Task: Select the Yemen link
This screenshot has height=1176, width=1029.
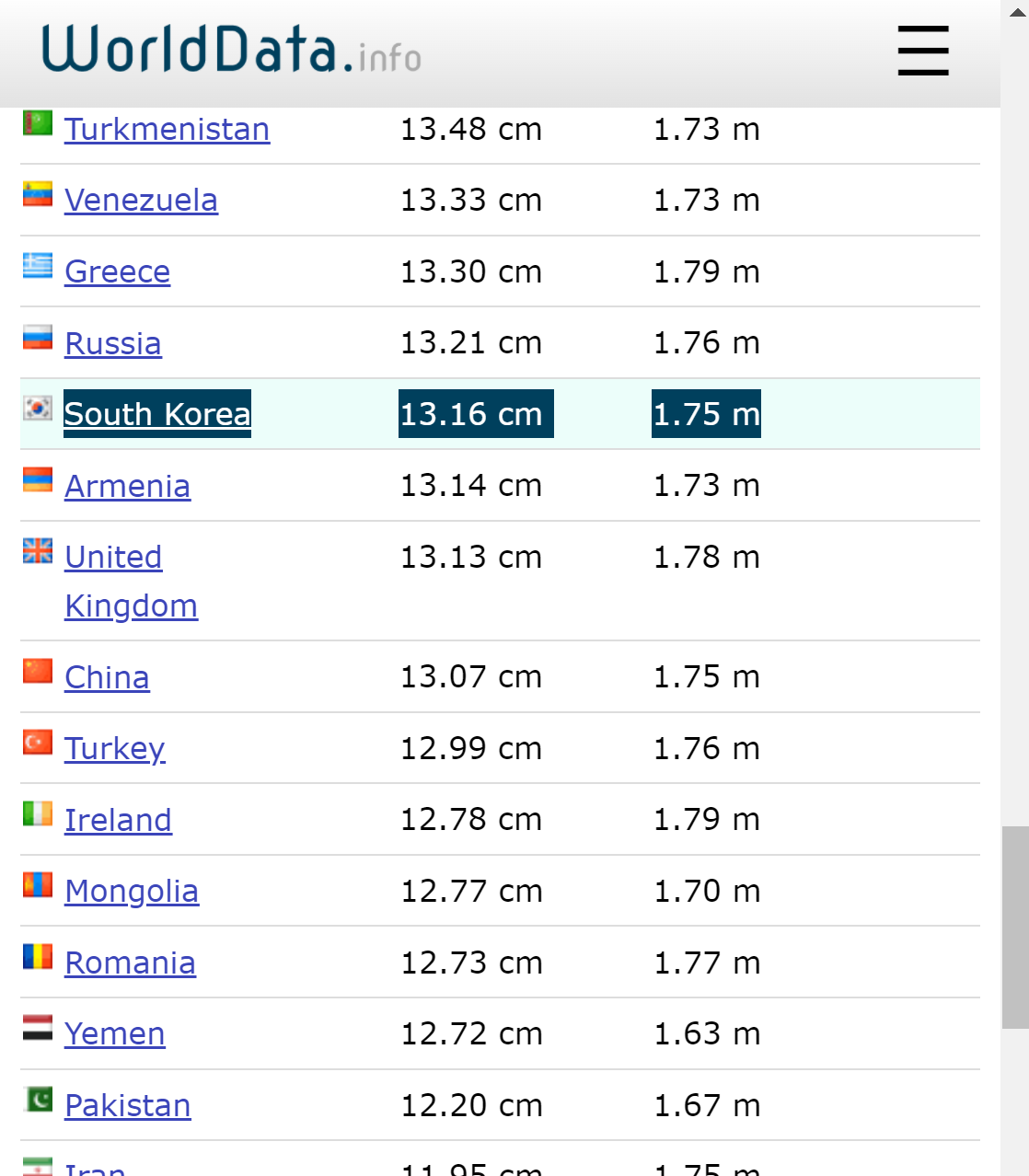Action: coord(114,1034)
